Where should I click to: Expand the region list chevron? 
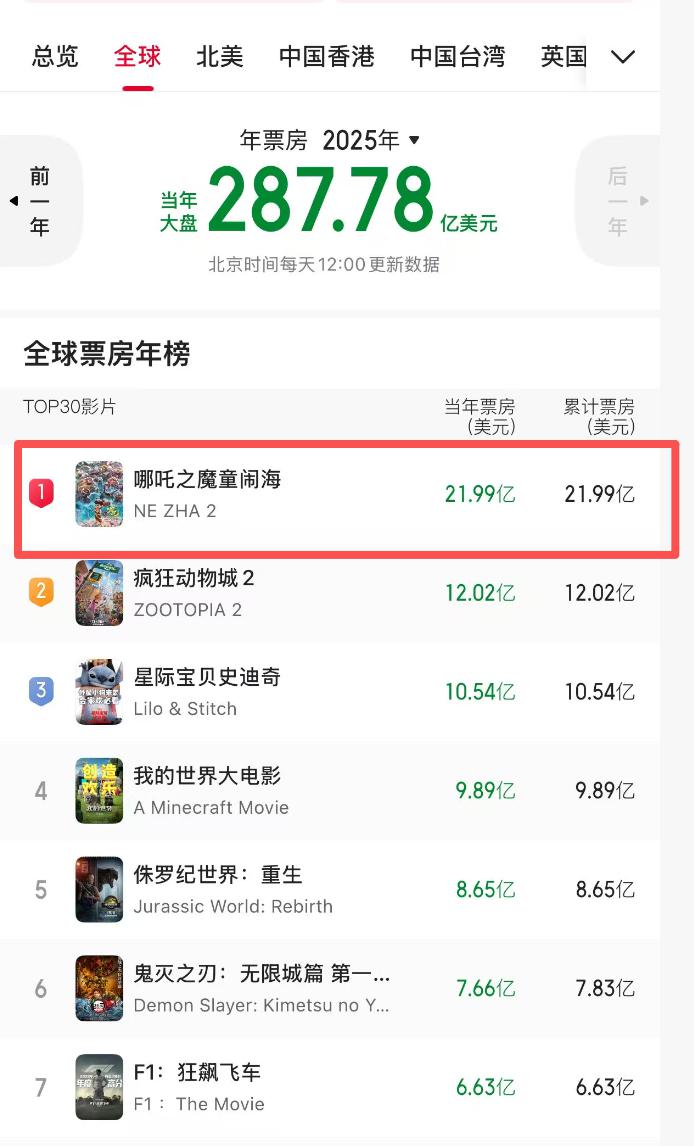tap(623, 57)
